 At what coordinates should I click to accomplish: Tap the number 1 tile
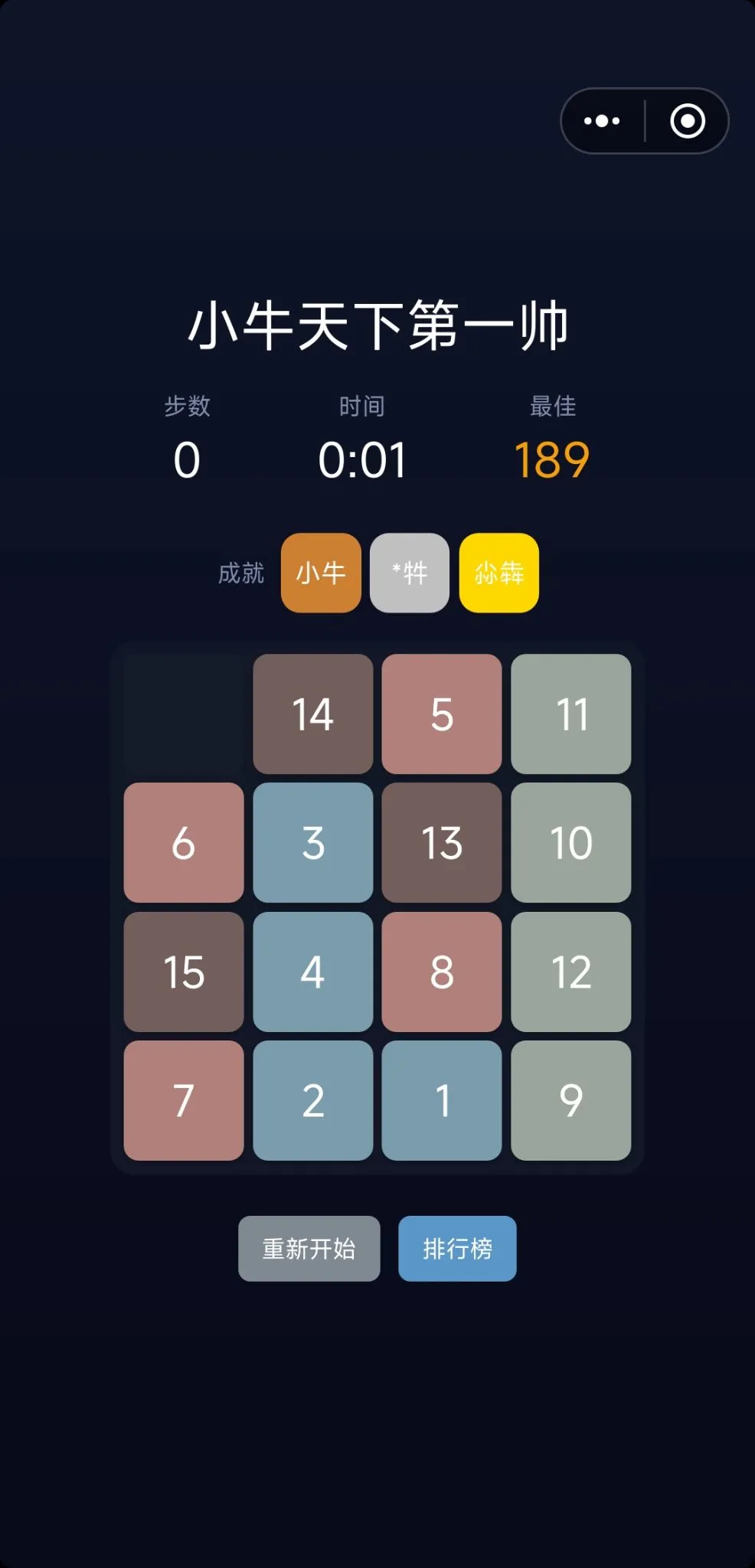tap(442, 1100)
